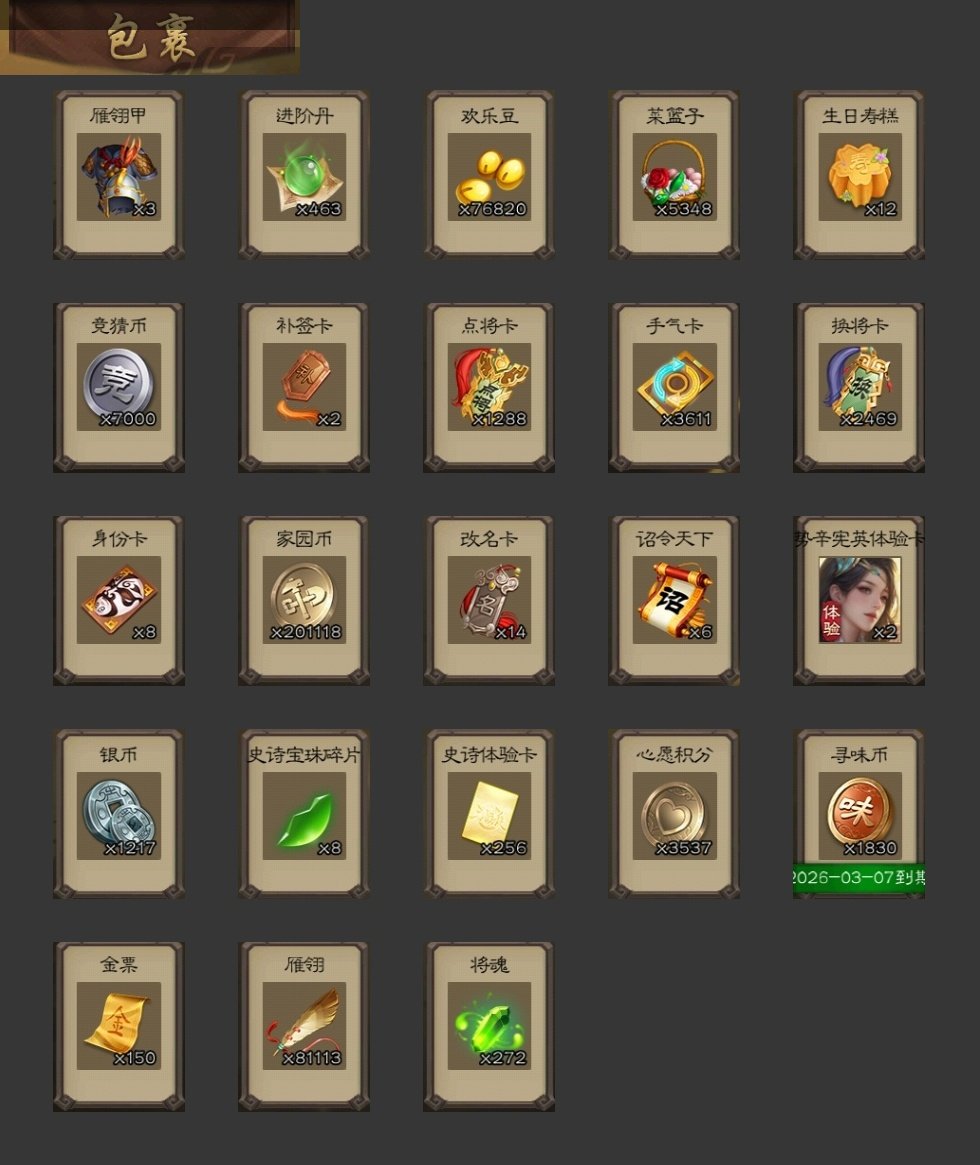Screen dimensions: 980x1165
Task: View the 辛宪英体验卡 trial card
Action: 859,600
